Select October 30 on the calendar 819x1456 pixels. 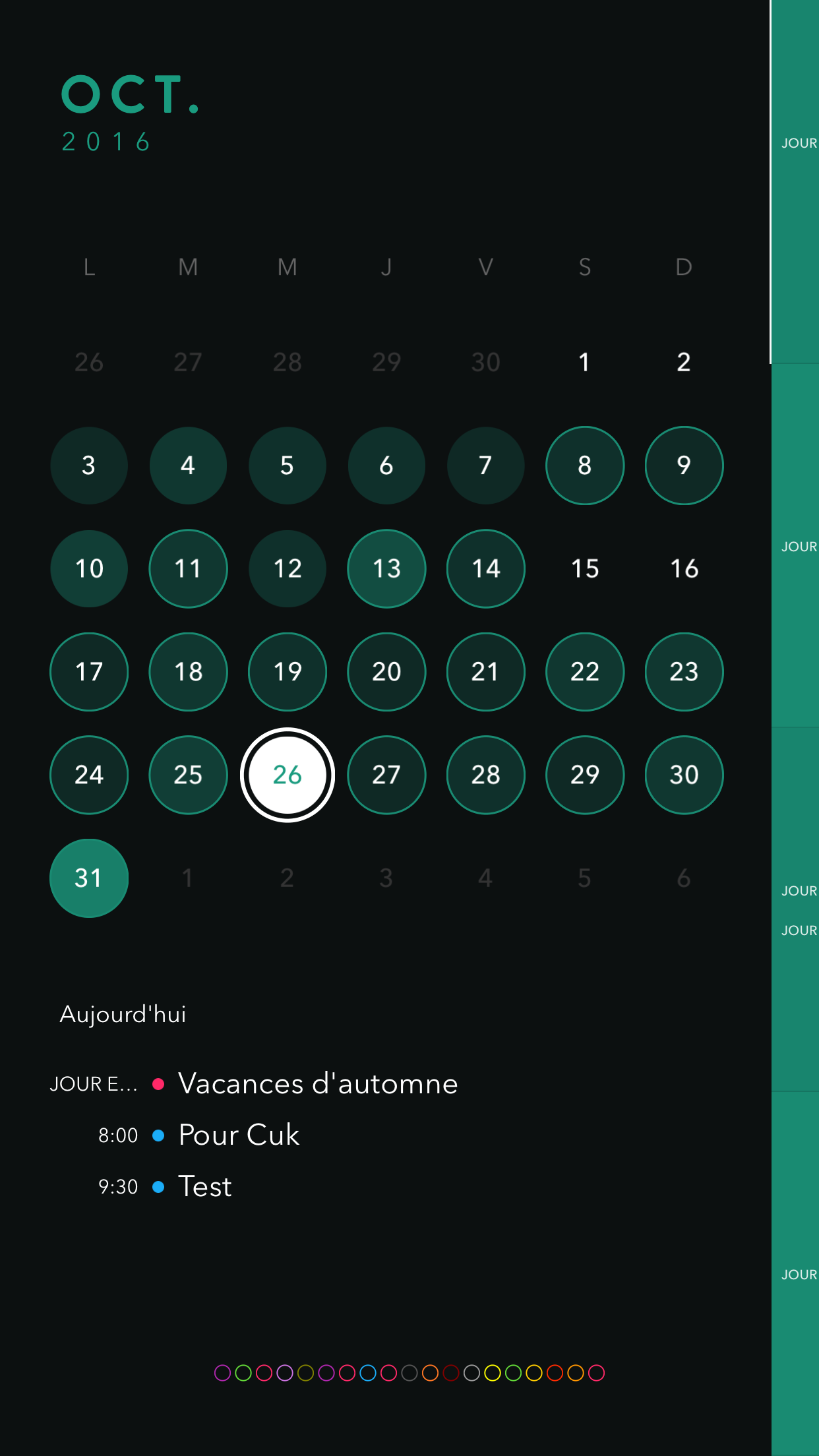tap(684, 775)
